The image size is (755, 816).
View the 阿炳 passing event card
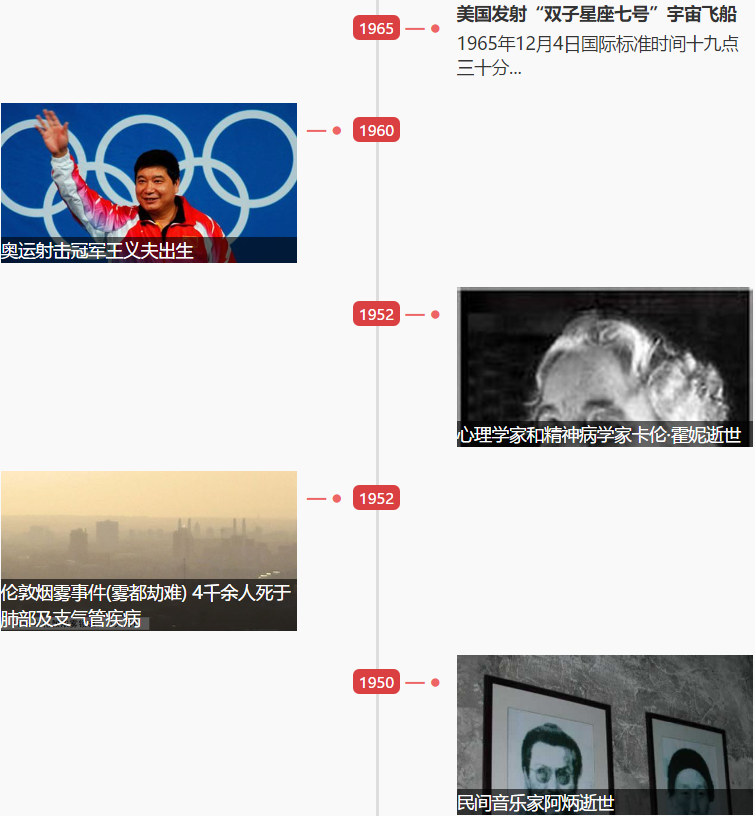click(603, 734)
